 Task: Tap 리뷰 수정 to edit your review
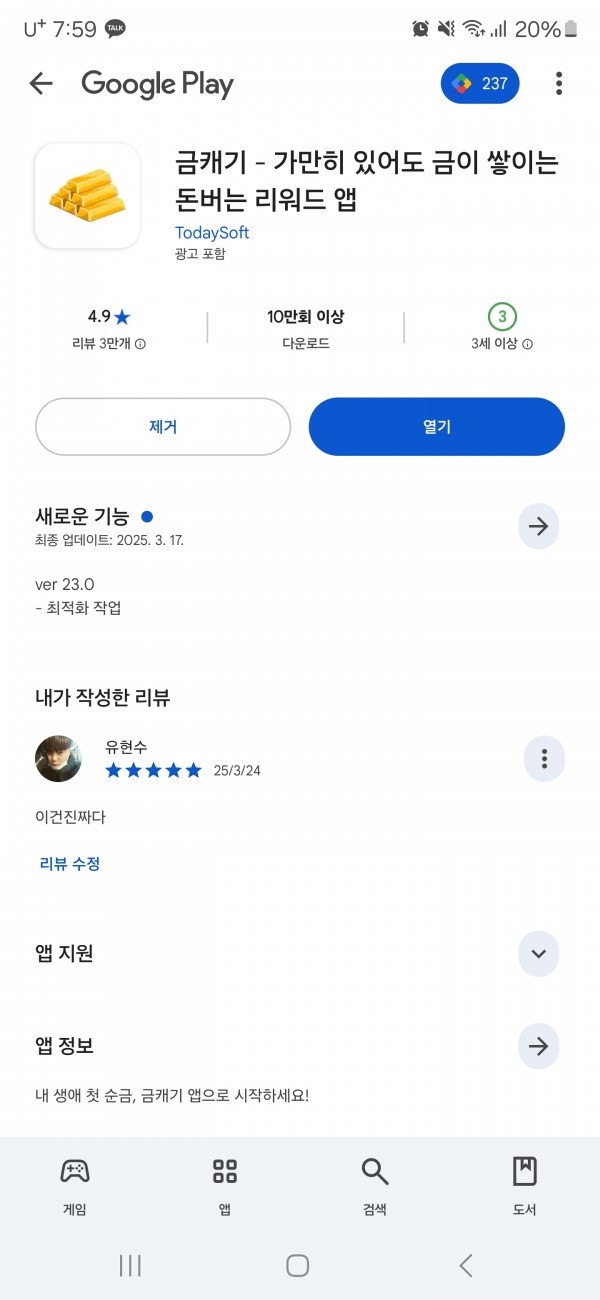click(70, 864)
